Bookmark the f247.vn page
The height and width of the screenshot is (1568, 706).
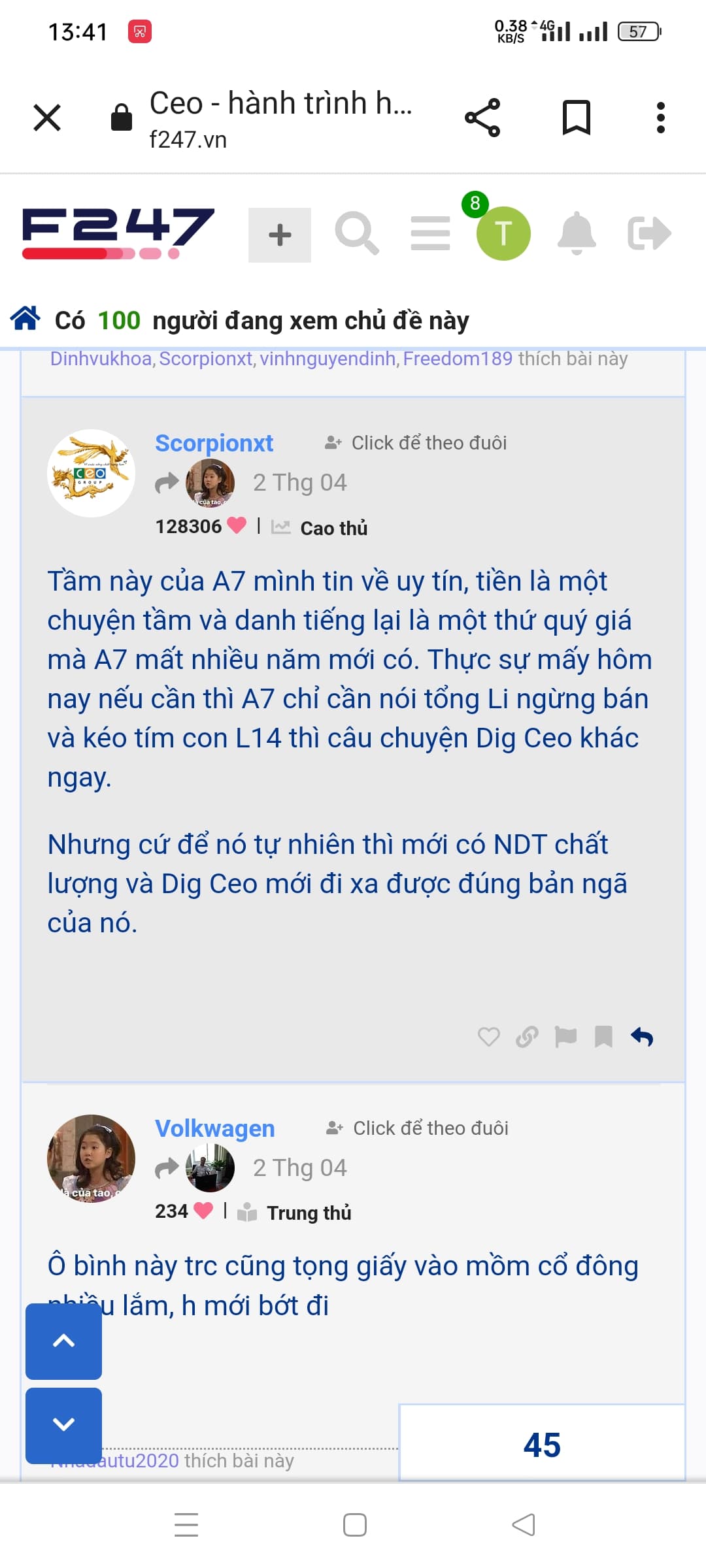point(576,118)
